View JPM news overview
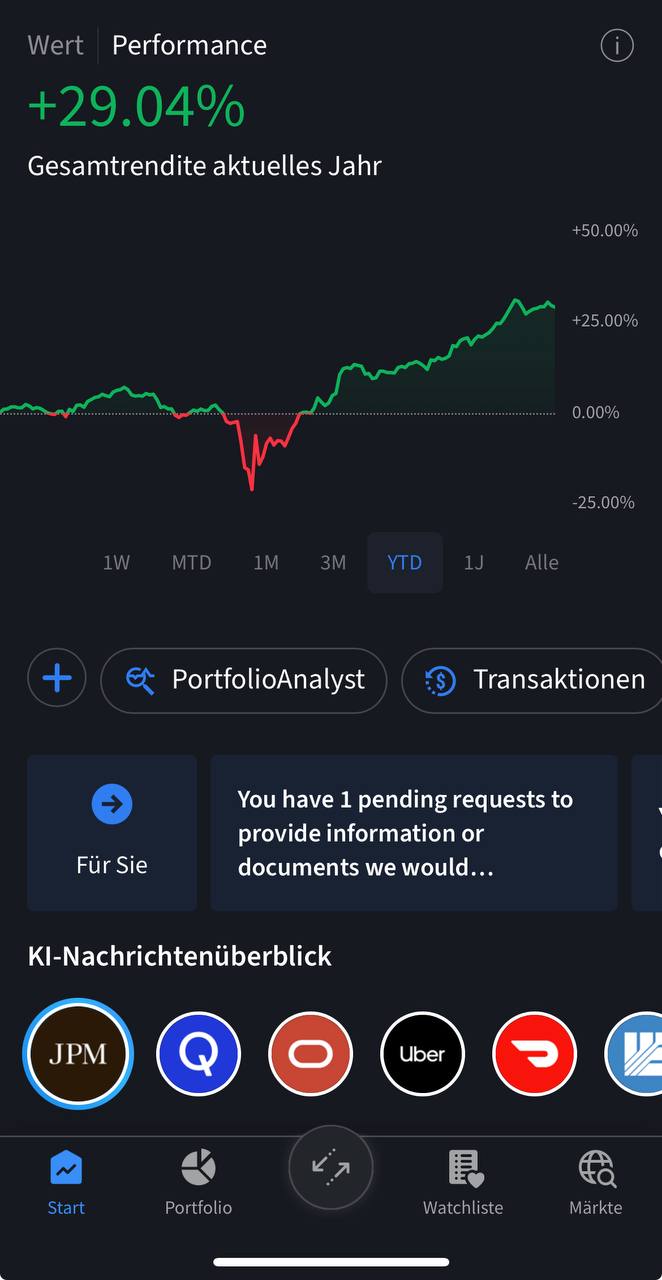The height and width of the screenshot is (1280, 662). pyautogui.click(x=78, y=1053)
